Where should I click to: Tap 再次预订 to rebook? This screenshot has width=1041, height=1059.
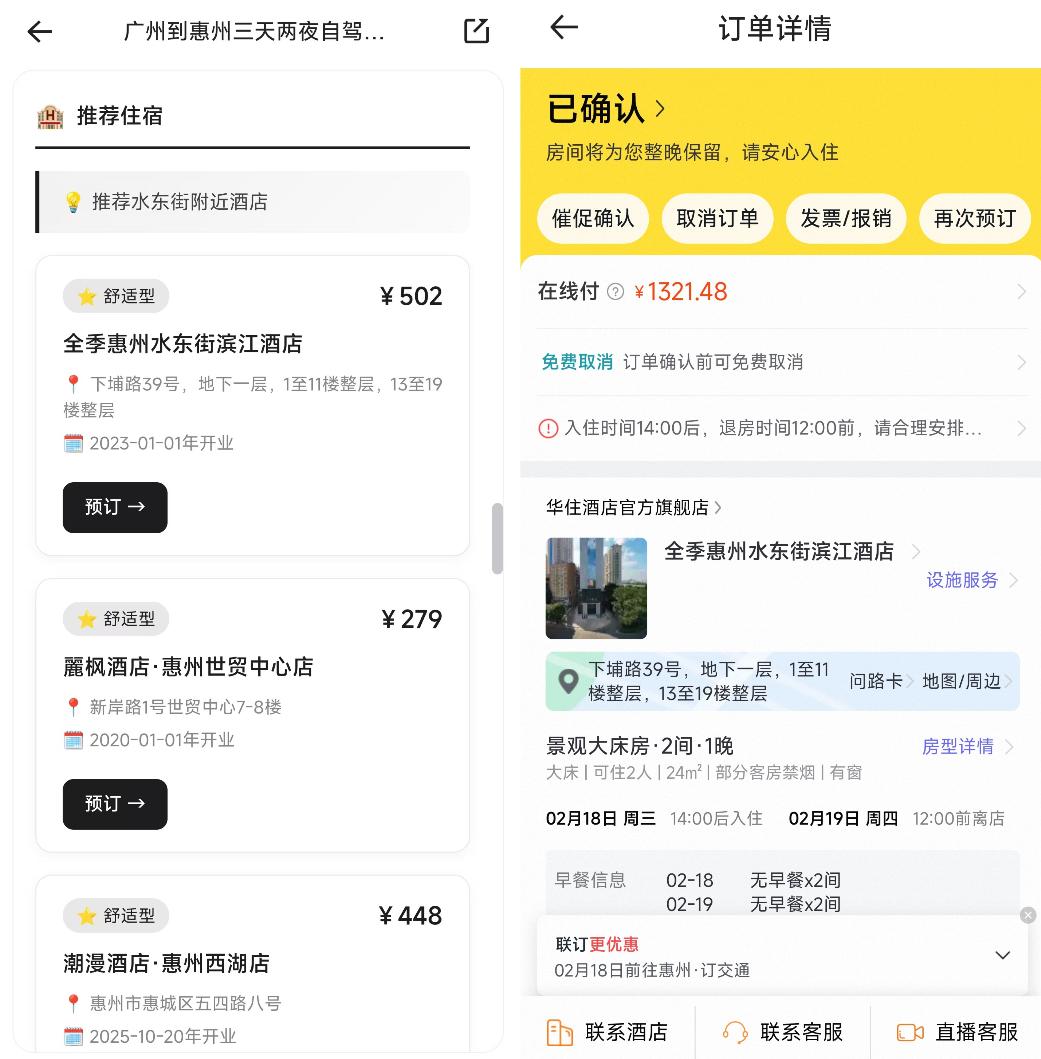point(975,218)
